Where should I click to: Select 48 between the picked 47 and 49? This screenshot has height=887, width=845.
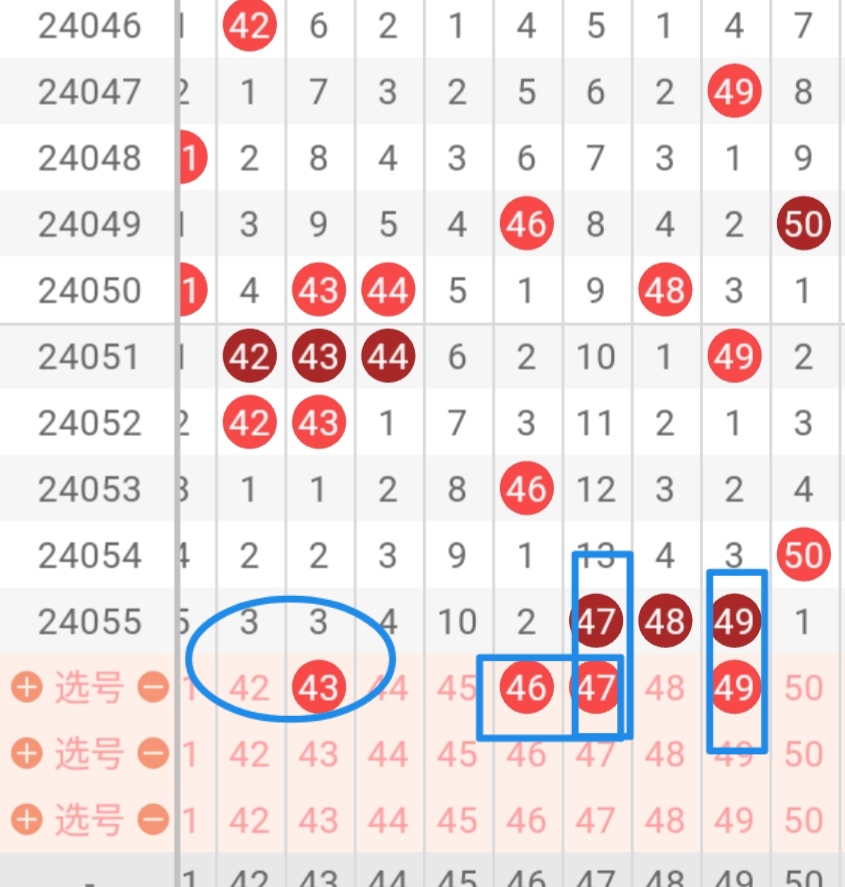pyautogui.click(x=665, y=688)
